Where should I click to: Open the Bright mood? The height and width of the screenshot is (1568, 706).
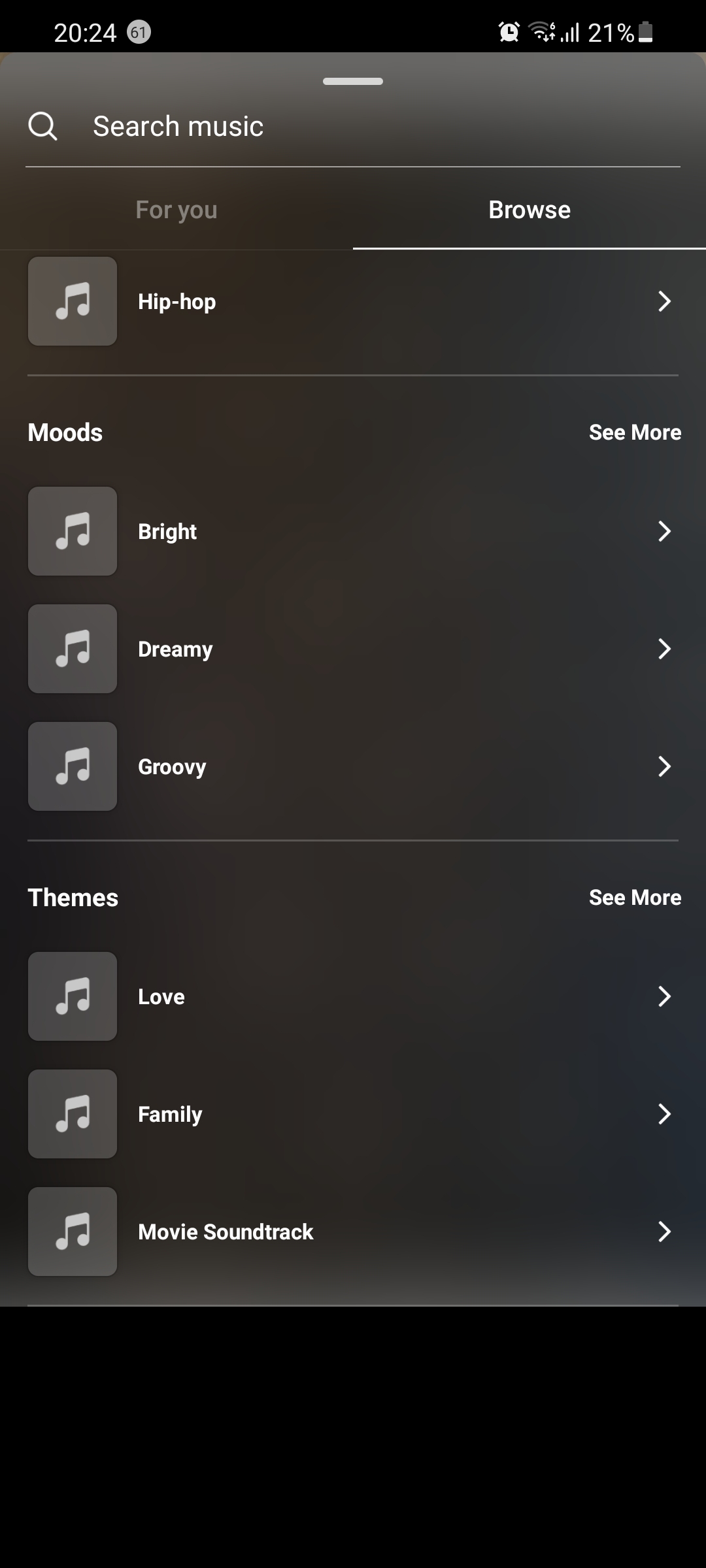(353, 531)
